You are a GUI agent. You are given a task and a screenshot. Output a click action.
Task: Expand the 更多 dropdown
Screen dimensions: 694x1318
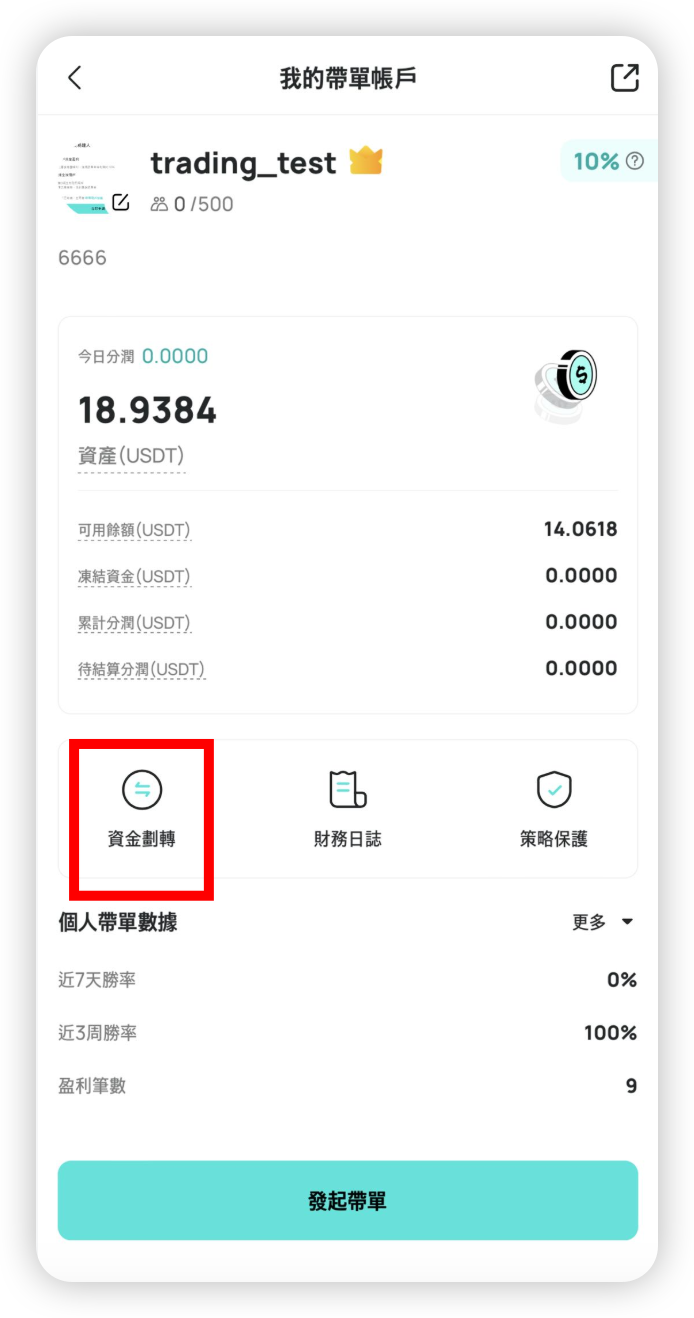603,922
